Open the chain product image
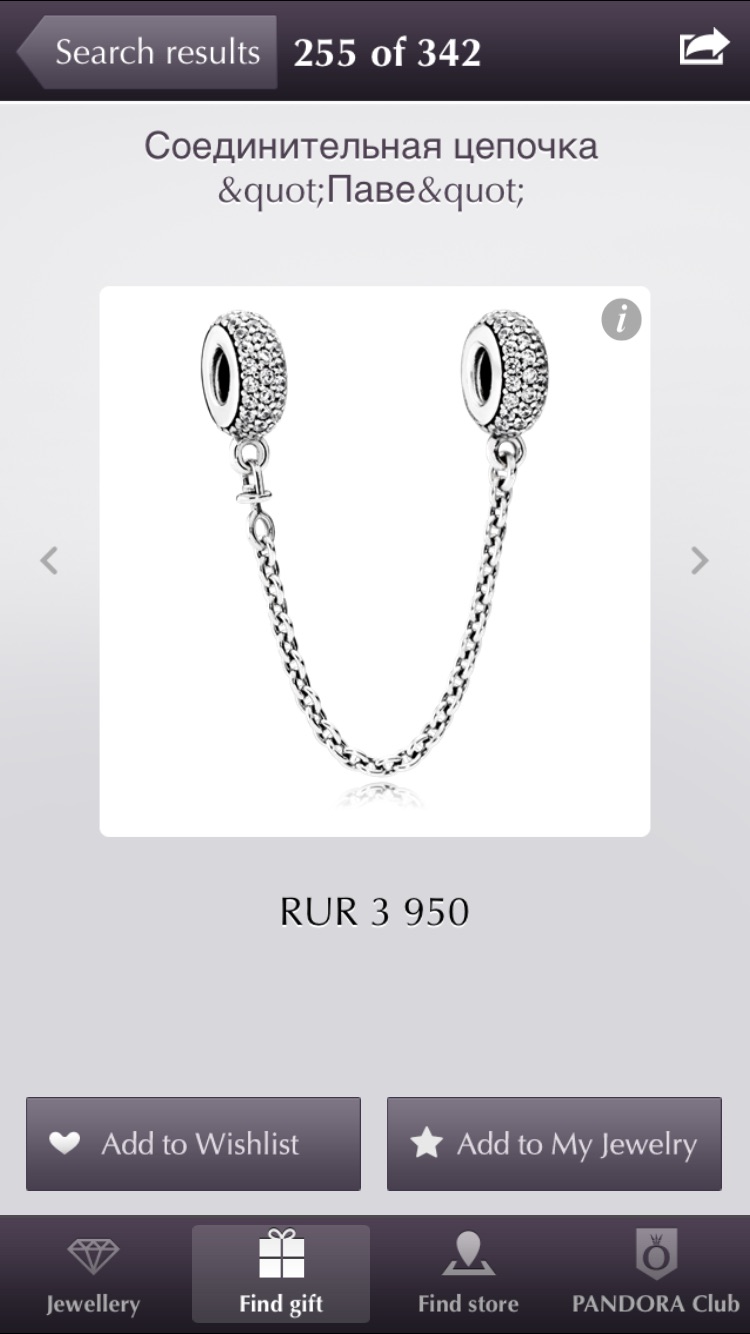The height and width of the screenshot is (1334, 750). coord(374,560)
